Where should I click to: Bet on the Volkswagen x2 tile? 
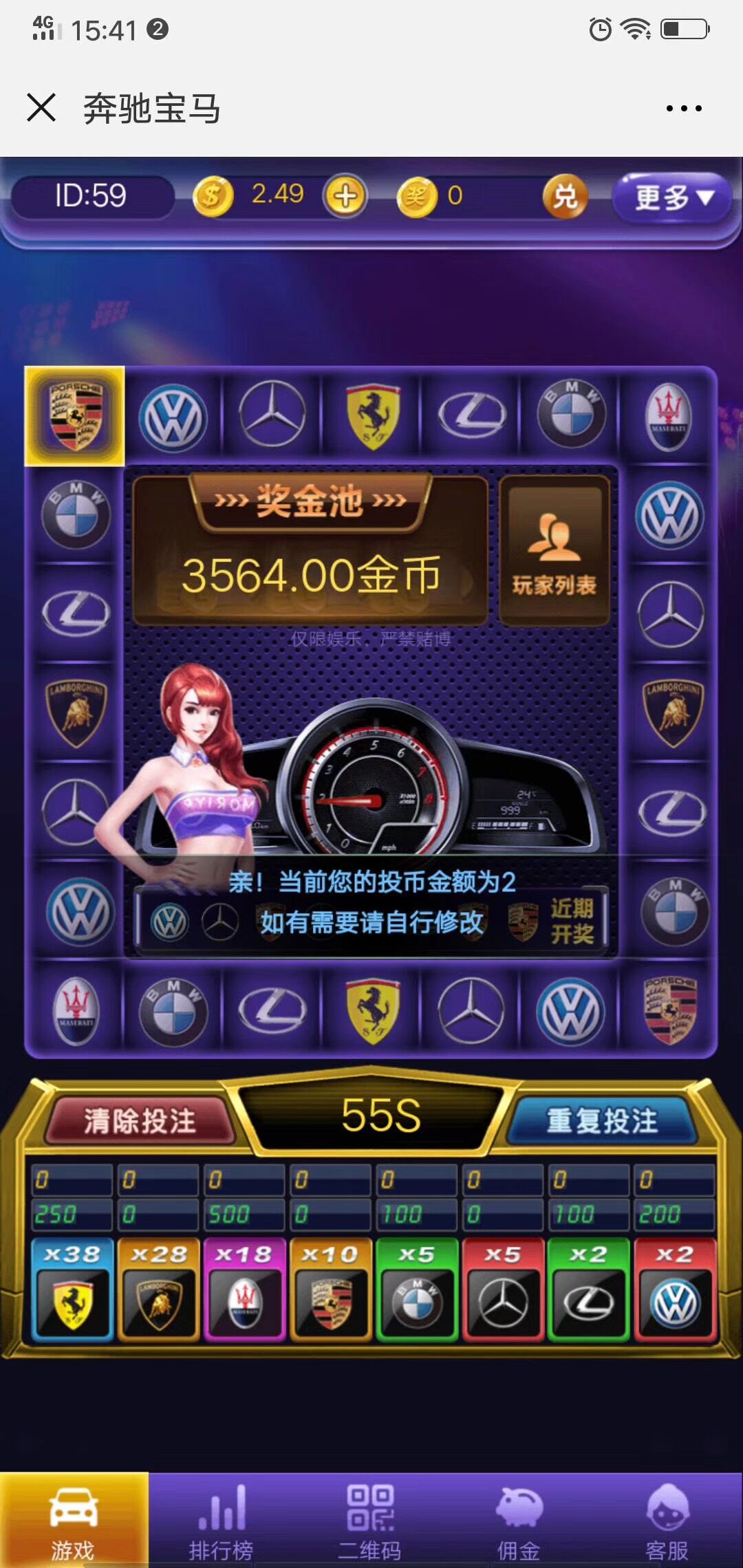tap(674, 1290)
